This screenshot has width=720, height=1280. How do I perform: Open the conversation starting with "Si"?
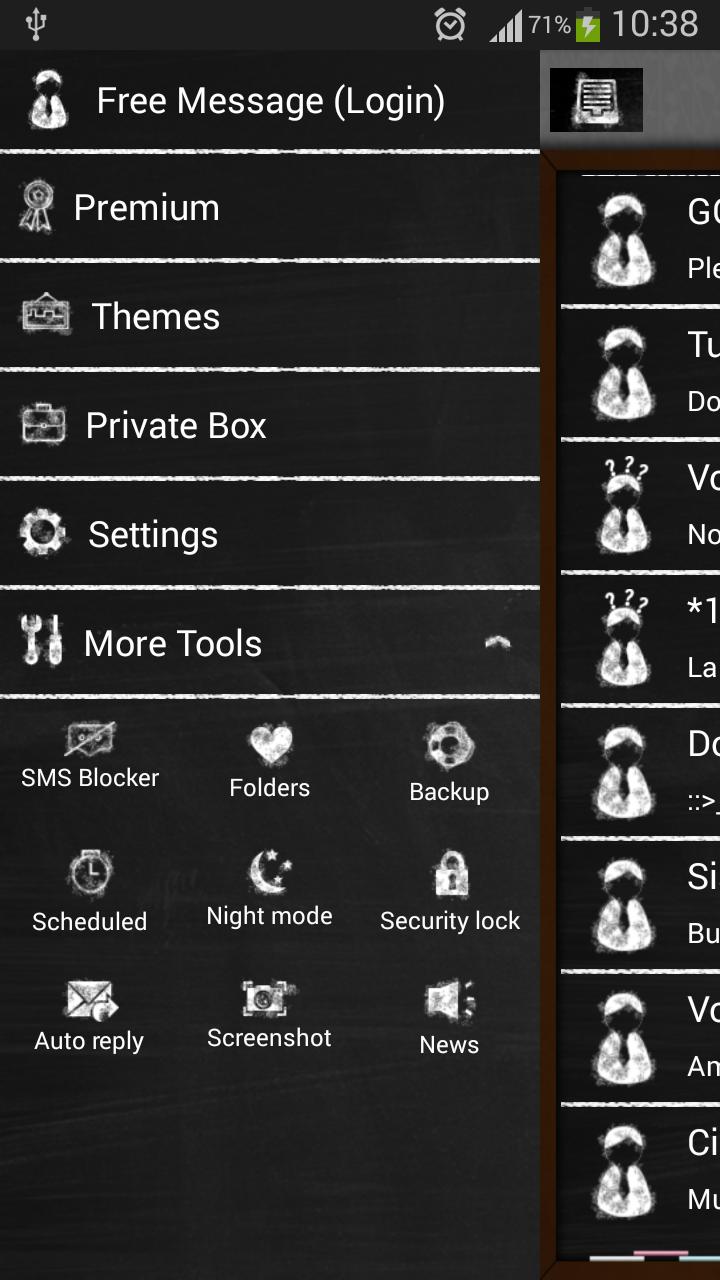coord(640,905)
